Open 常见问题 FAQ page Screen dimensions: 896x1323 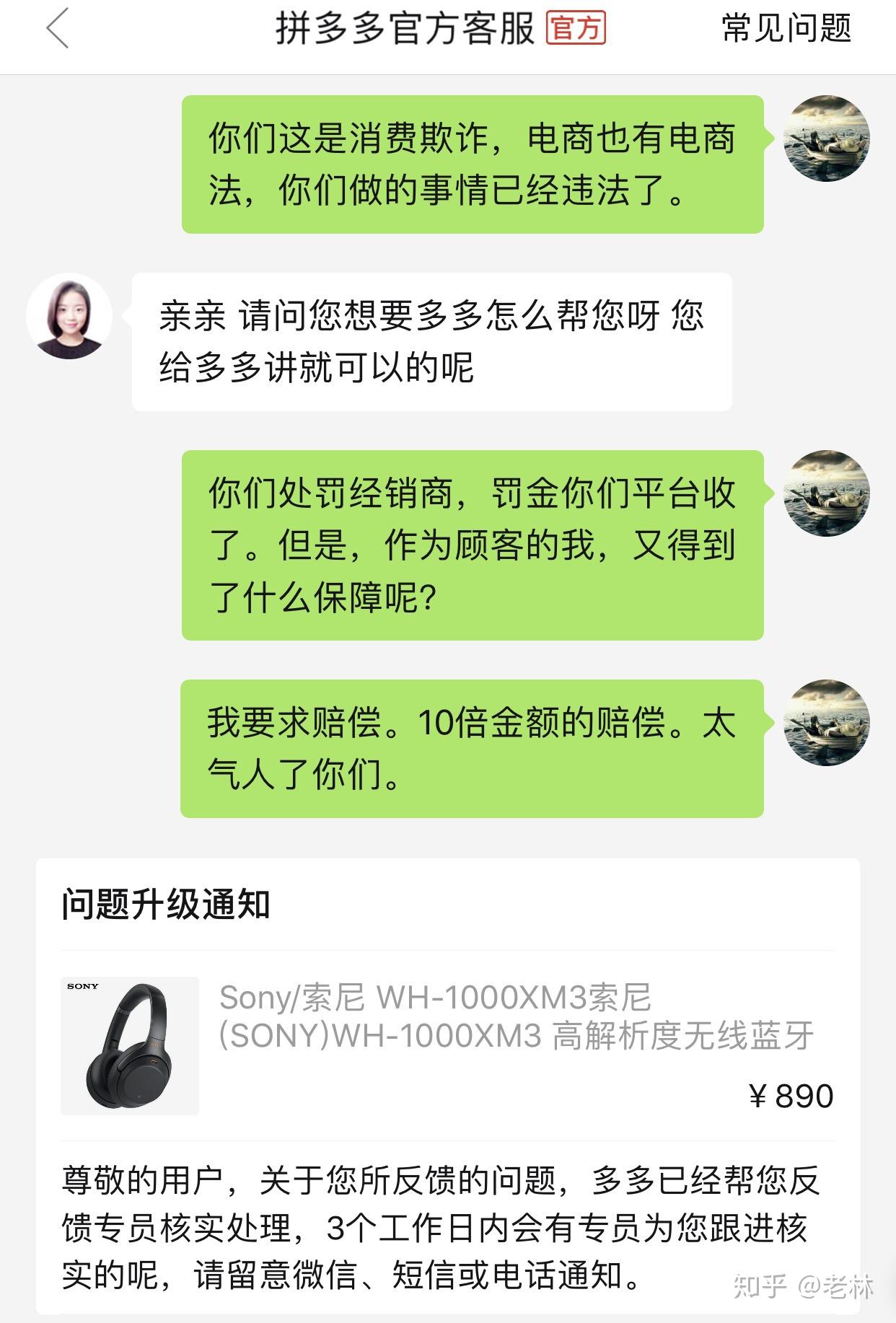click(786, 30)
